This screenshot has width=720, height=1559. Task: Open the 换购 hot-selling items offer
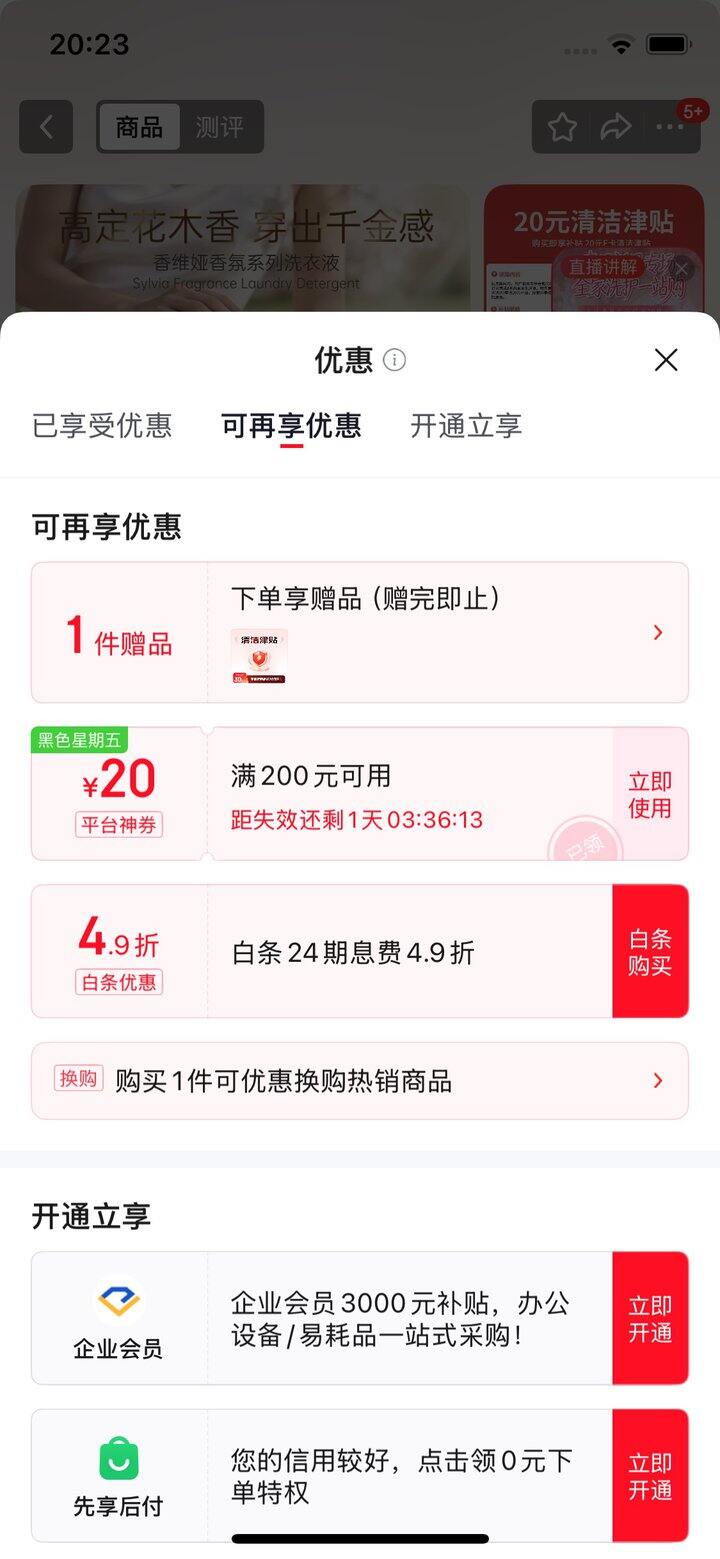coord(360,1081)
